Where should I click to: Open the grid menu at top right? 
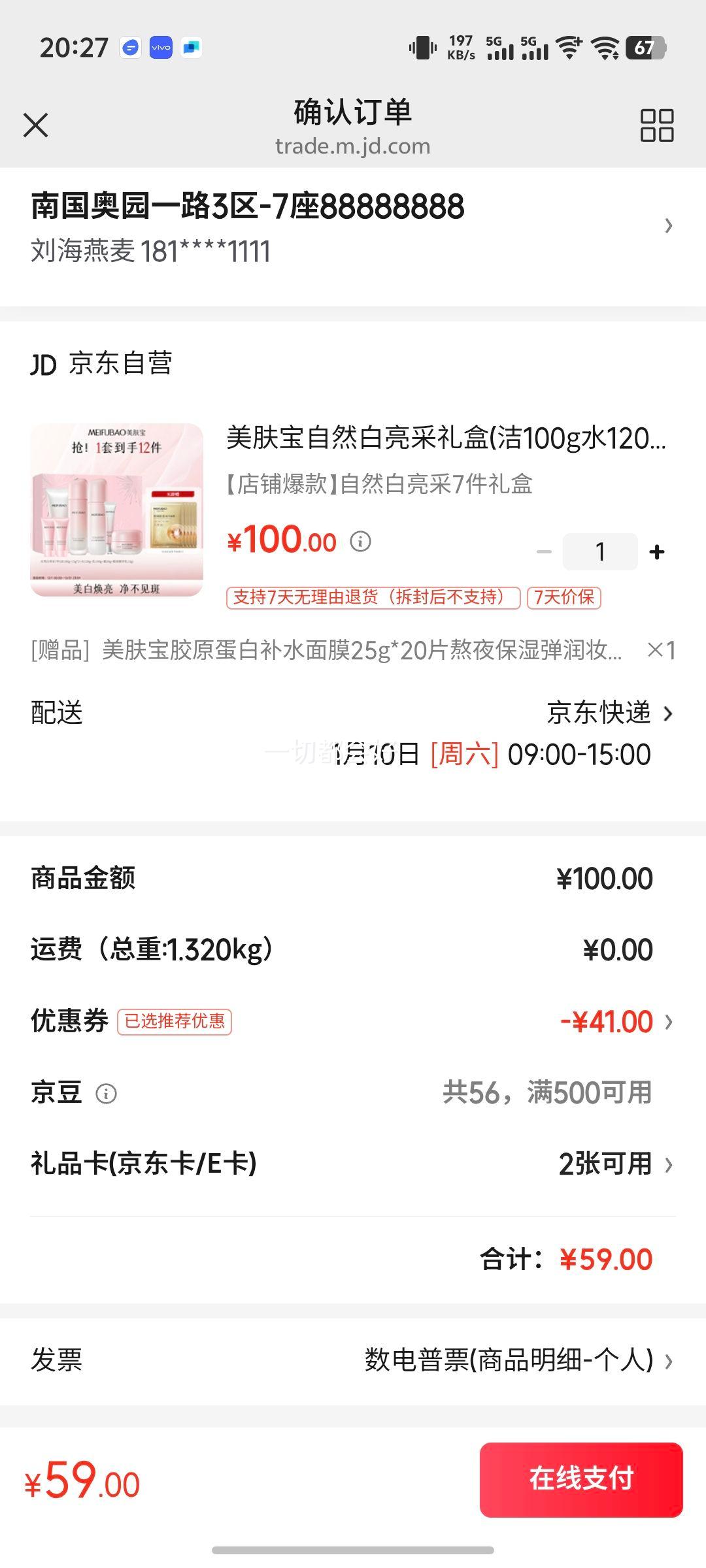[x=658, y=126]
